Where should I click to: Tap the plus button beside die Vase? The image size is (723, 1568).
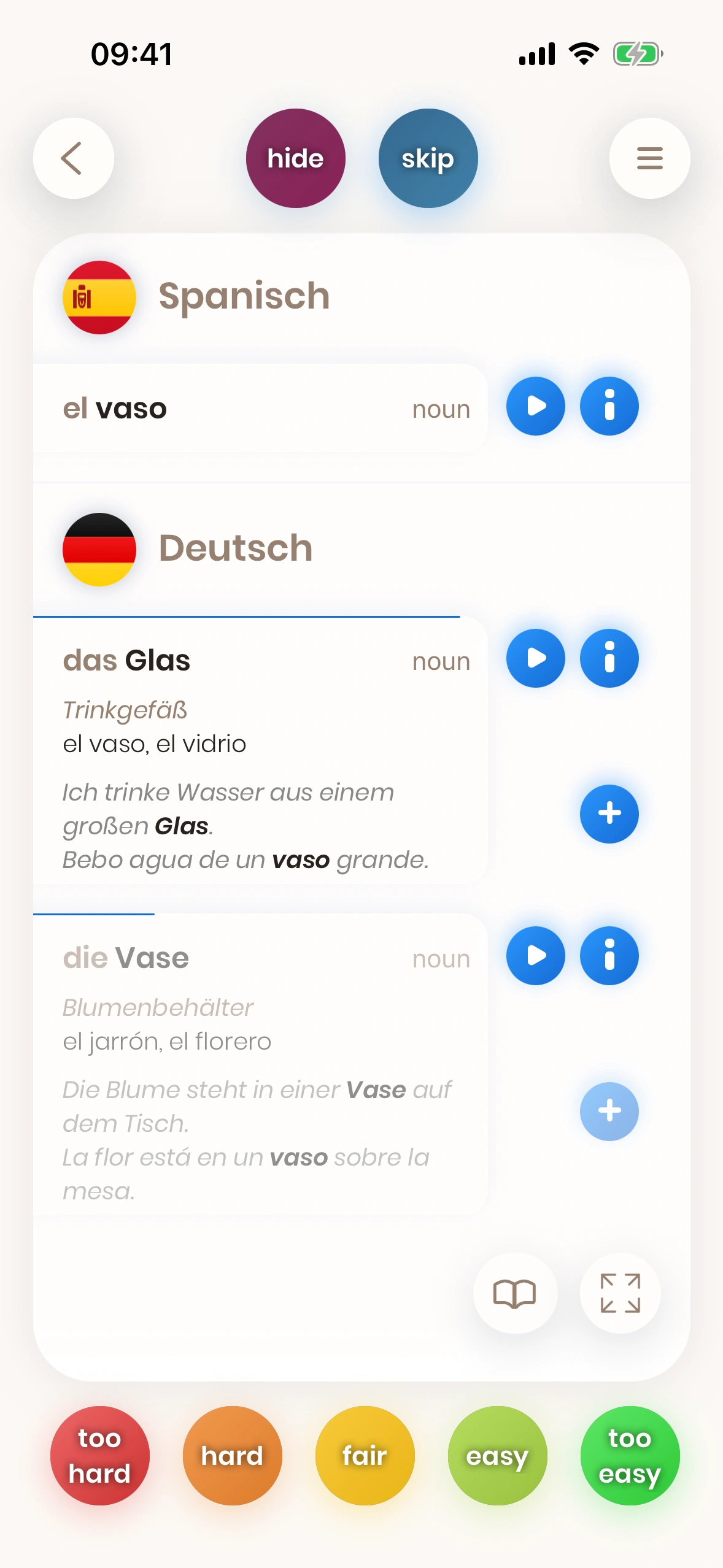609,1111
